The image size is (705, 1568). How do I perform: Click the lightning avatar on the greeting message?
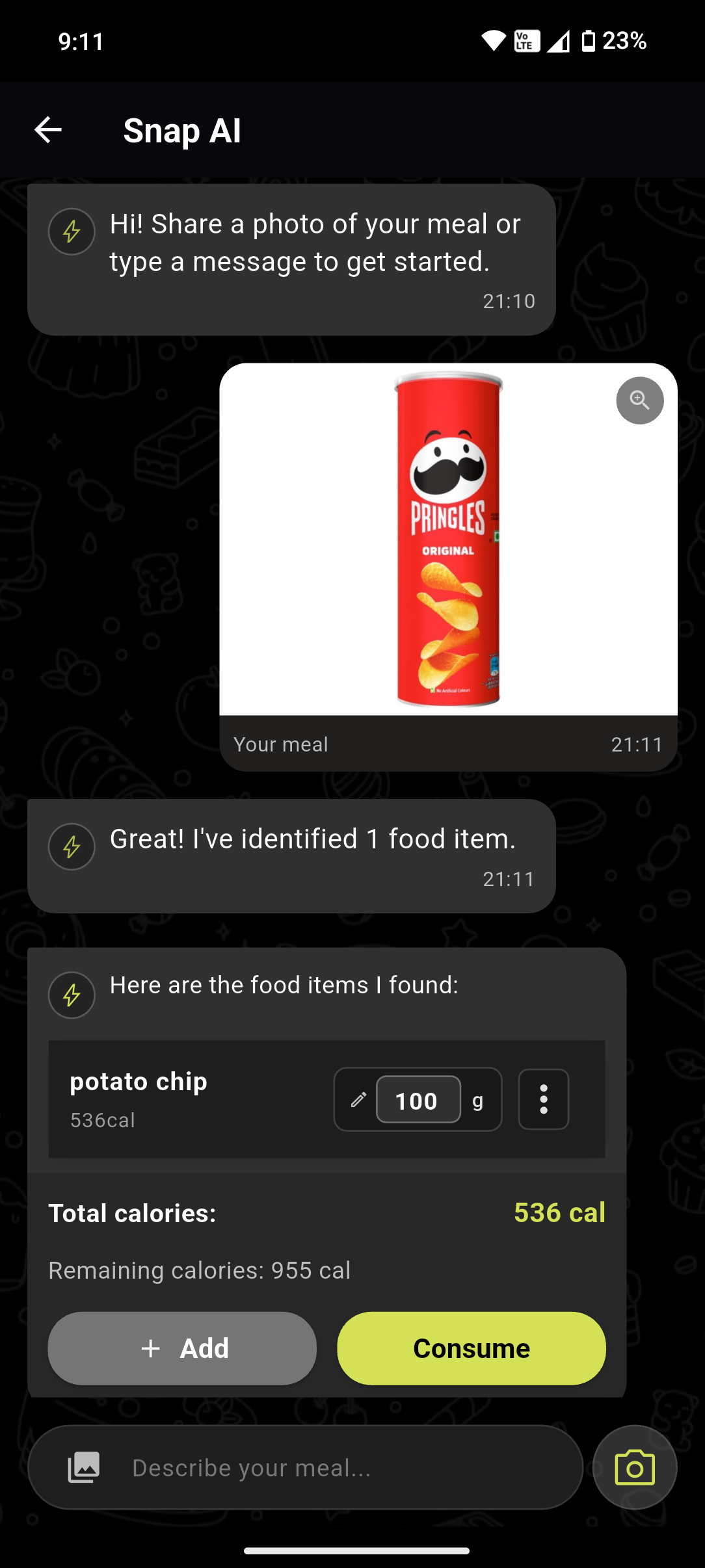tap(72, 232)
